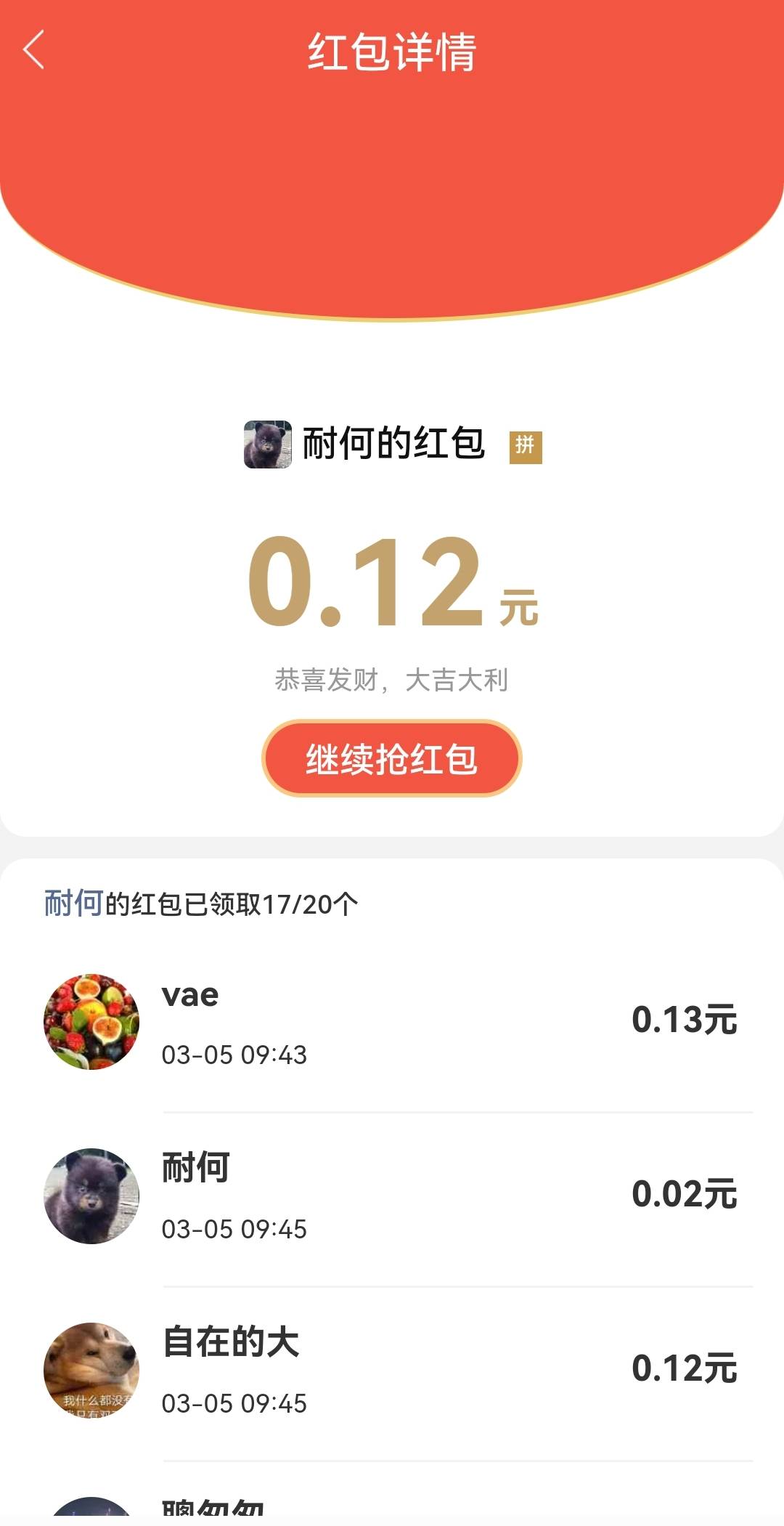Tap the 继续抢红包 button
This screenshot has height=1526, width=784.
point(391,758)
